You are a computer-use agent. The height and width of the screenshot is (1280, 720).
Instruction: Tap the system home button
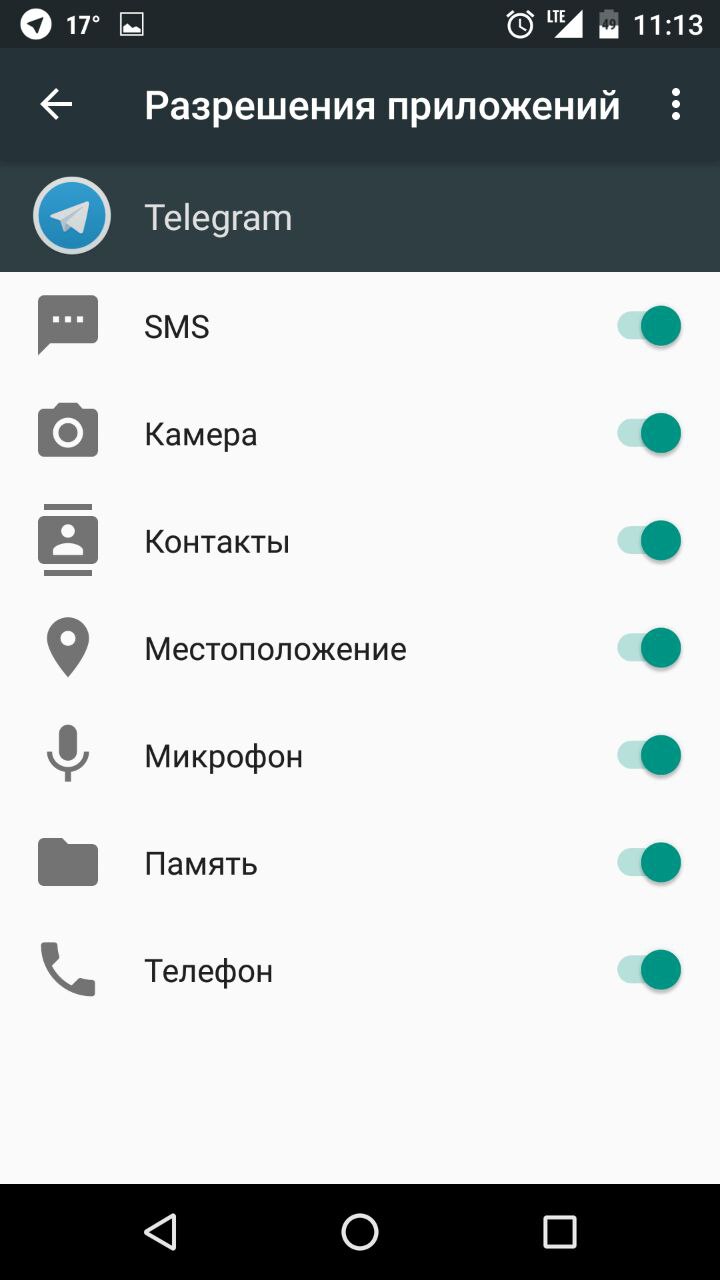pos(360,1232)
